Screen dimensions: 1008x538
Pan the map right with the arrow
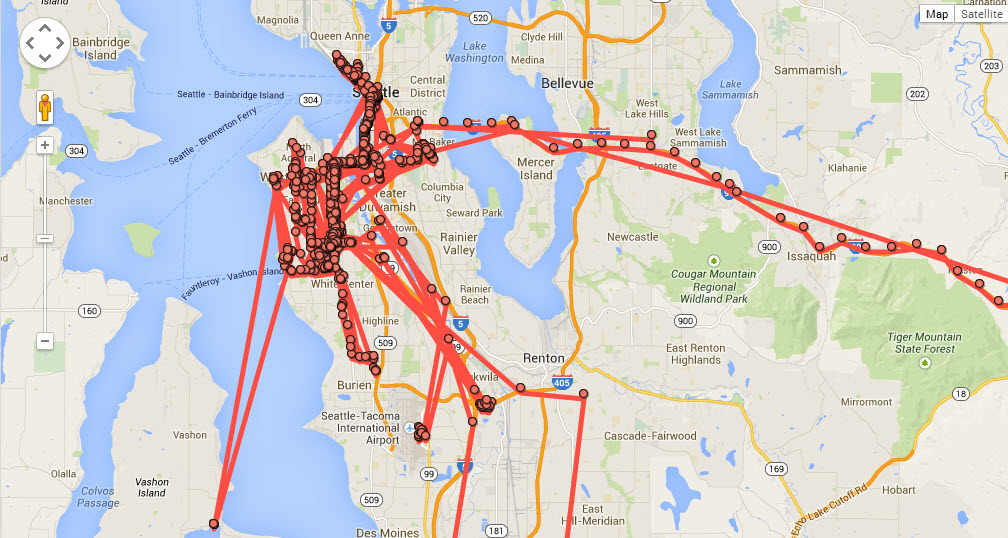point(60,43)
